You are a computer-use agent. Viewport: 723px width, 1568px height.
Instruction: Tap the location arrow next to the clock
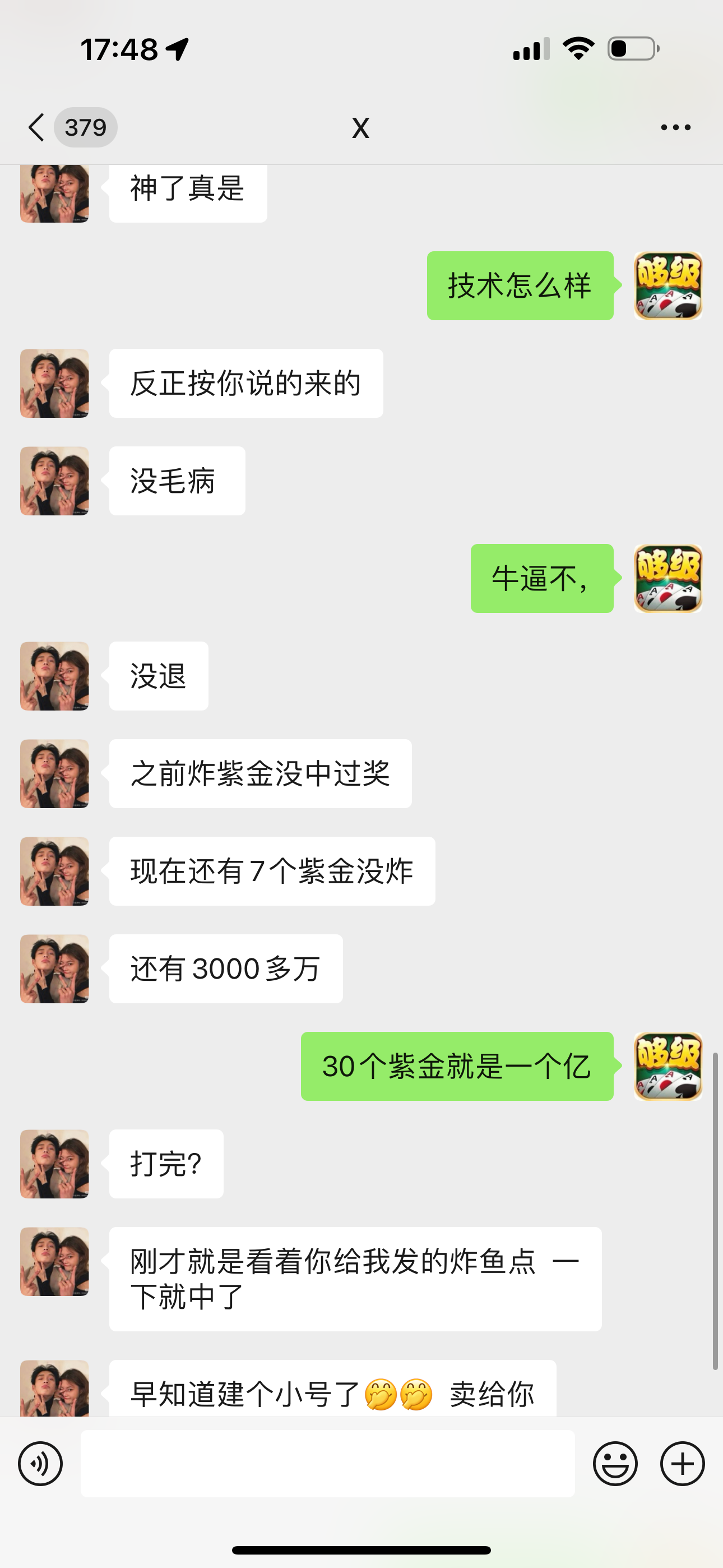click(177, 50)
